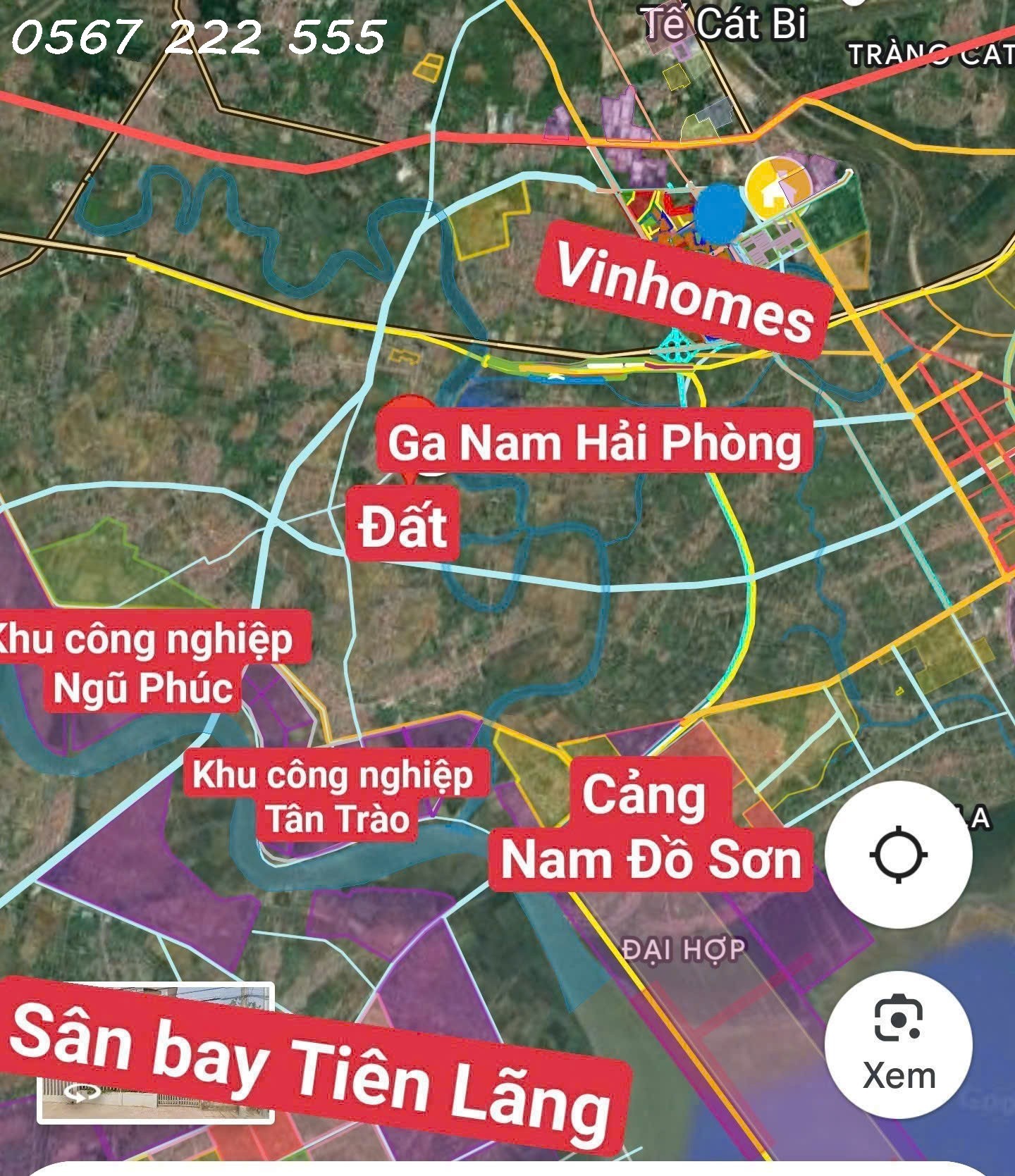The height and width of the screenshot is (1176, 1015).
Task: Click the Khu công nghiệp Ngũ Phúc label
Action: coord(148,659)
